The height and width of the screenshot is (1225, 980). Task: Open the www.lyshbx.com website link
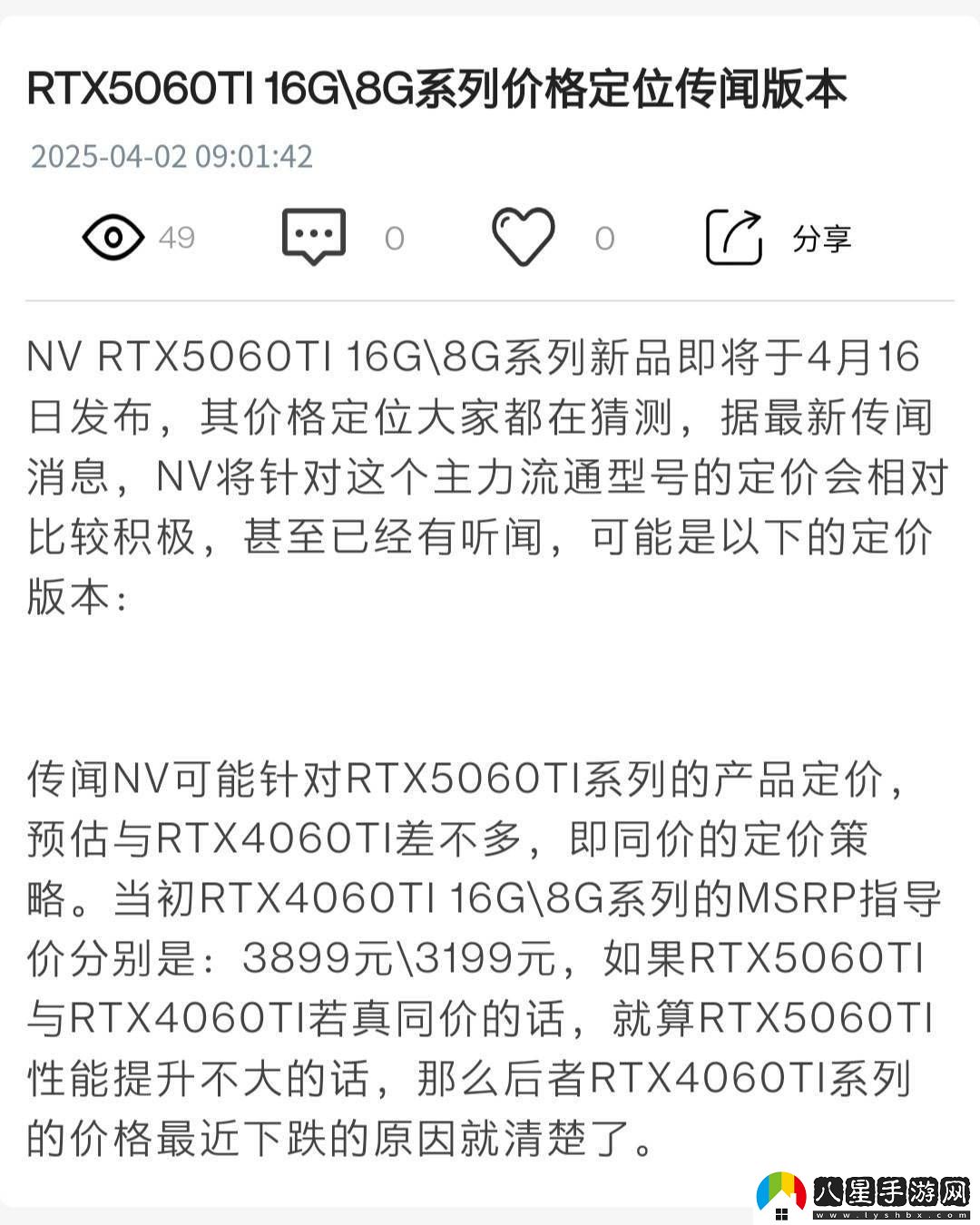[x=893, y=1214]
